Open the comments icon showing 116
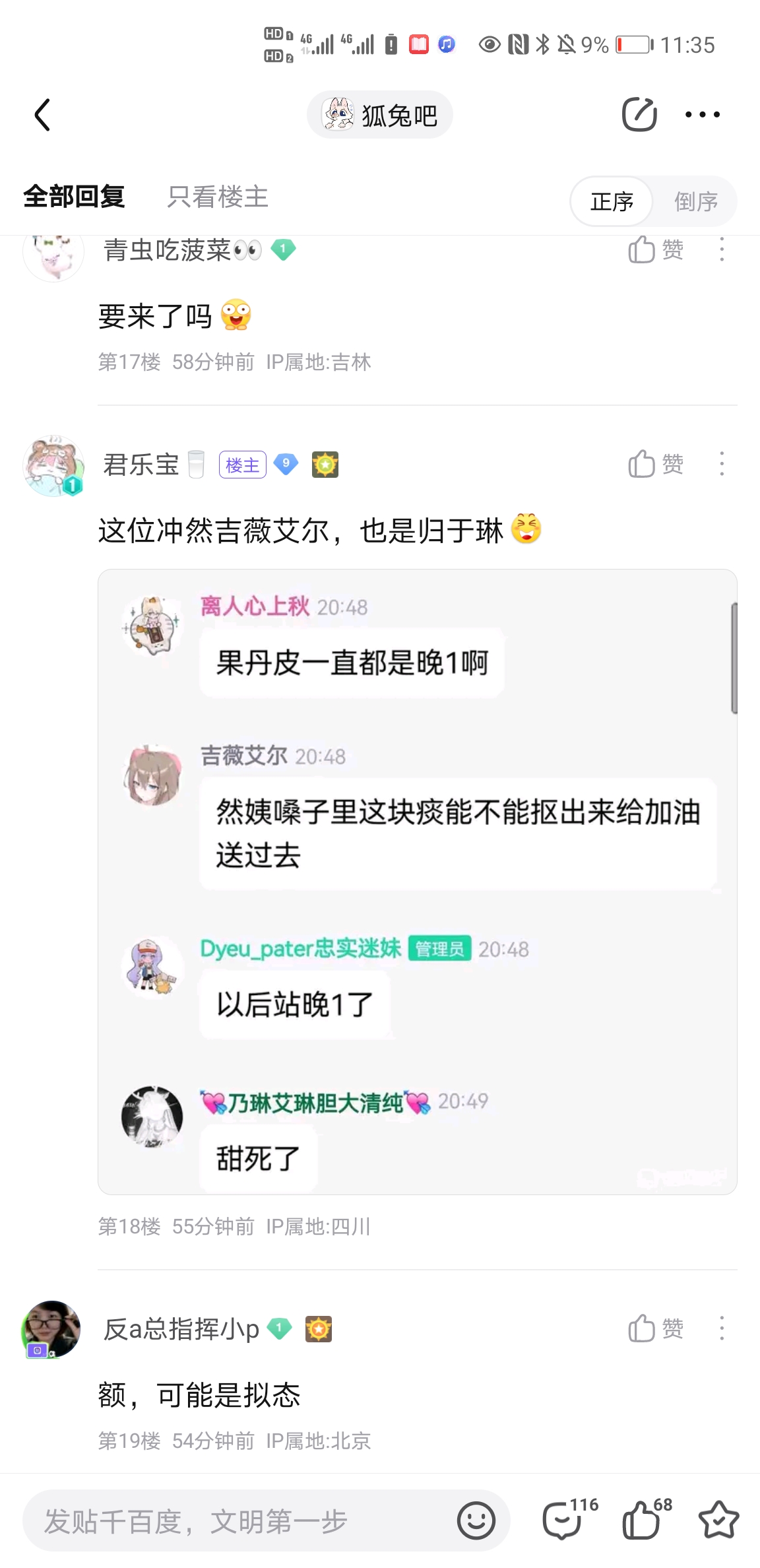Screen dimensions: 760x1568 (x=569, y=1518)
